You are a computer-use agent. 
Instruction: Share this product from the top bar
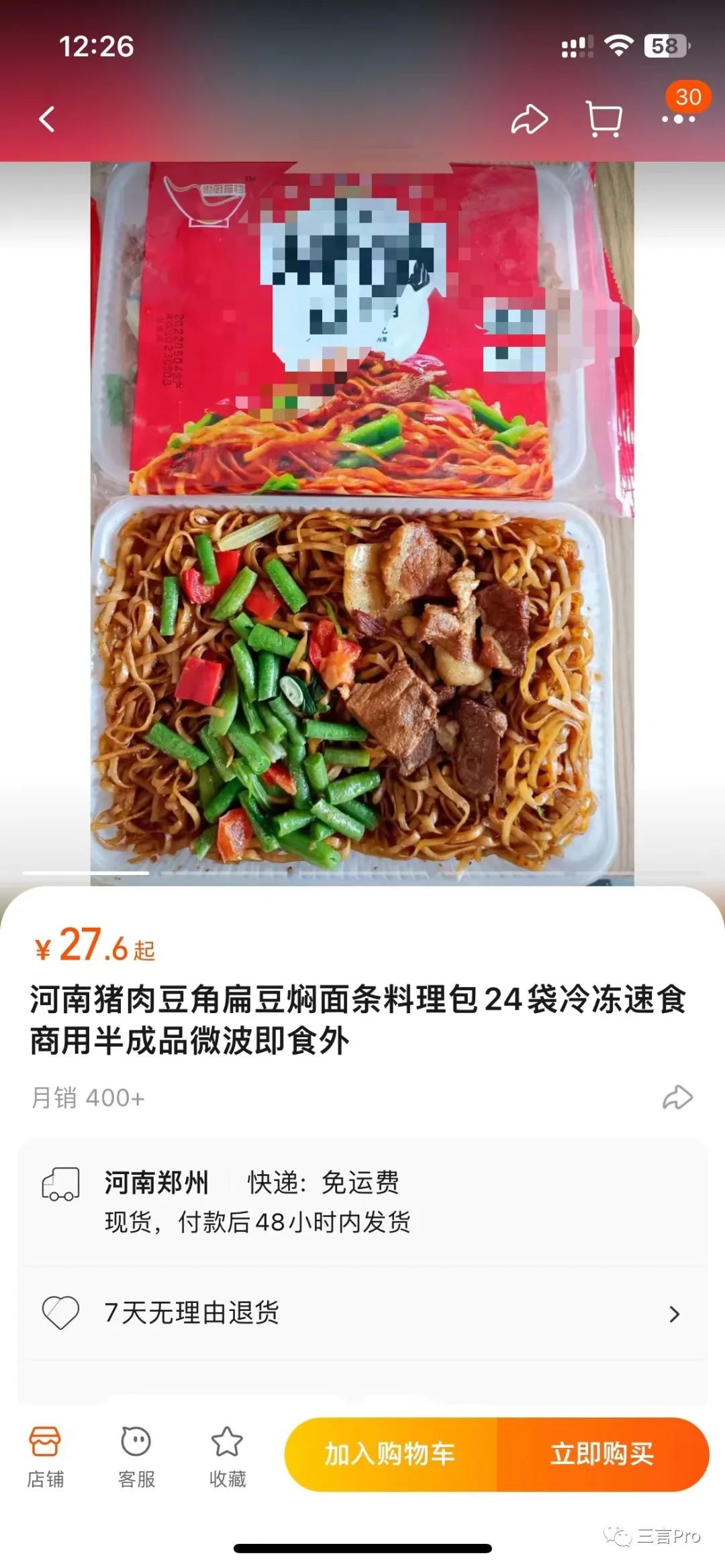click(x=530, y=120)
